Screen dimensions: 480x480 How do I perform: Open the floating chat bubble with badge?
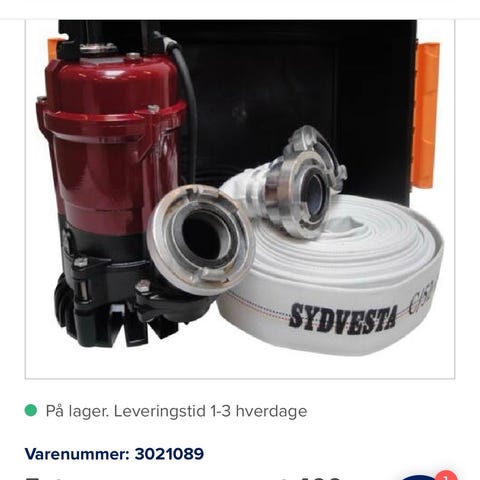tap(427, 476)
